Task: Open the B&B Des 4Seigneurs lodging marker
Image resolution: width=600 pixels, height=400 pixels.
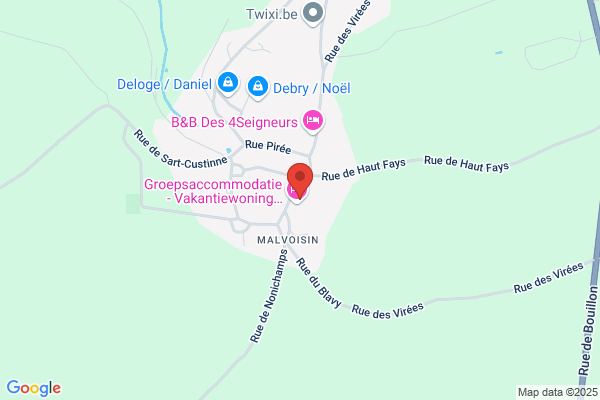Action: [x=312, y=121]
